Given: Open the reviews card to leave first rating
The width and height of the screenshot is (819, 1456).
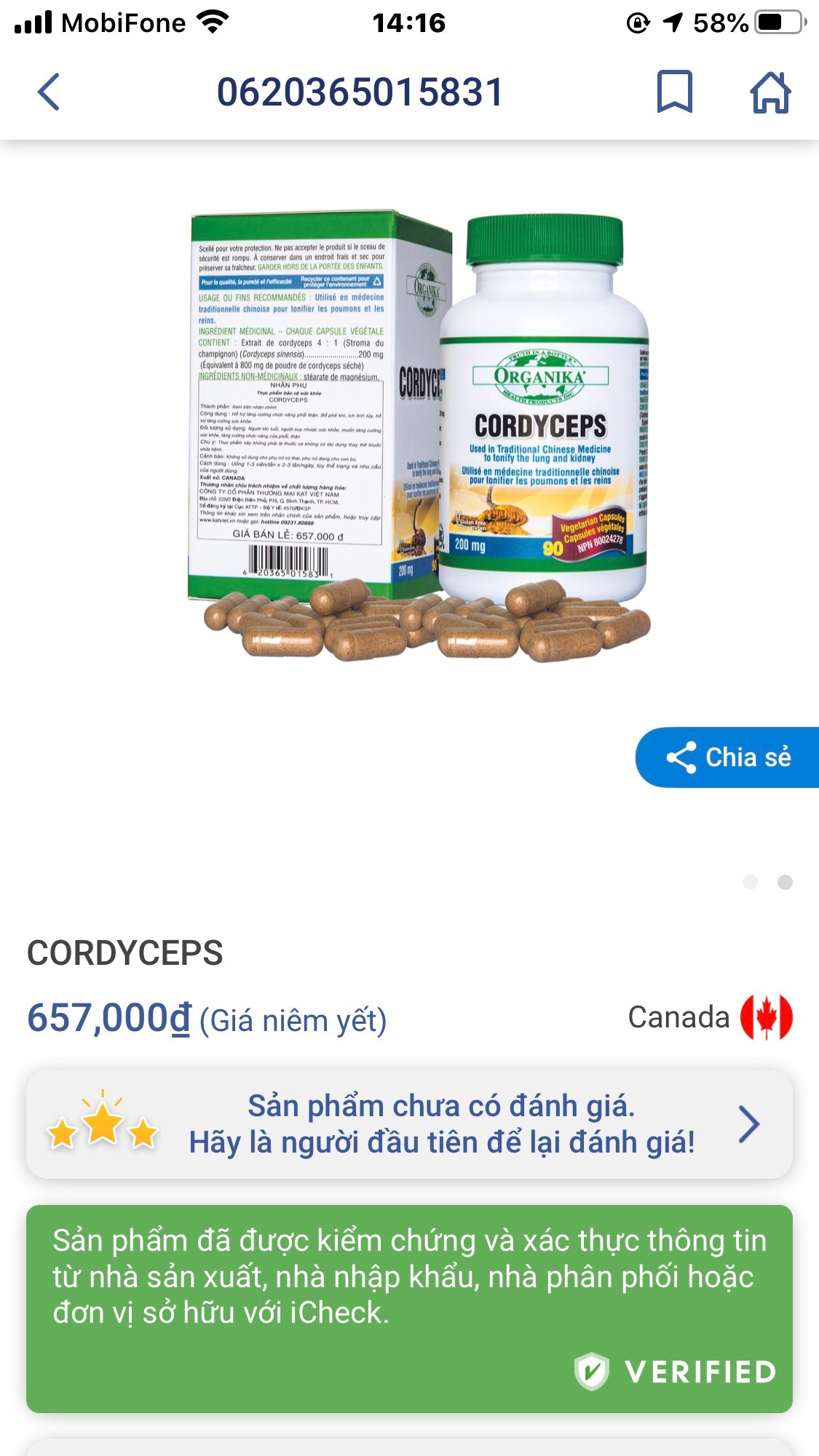Looking at the screenshot, I should coord(409,1124).
